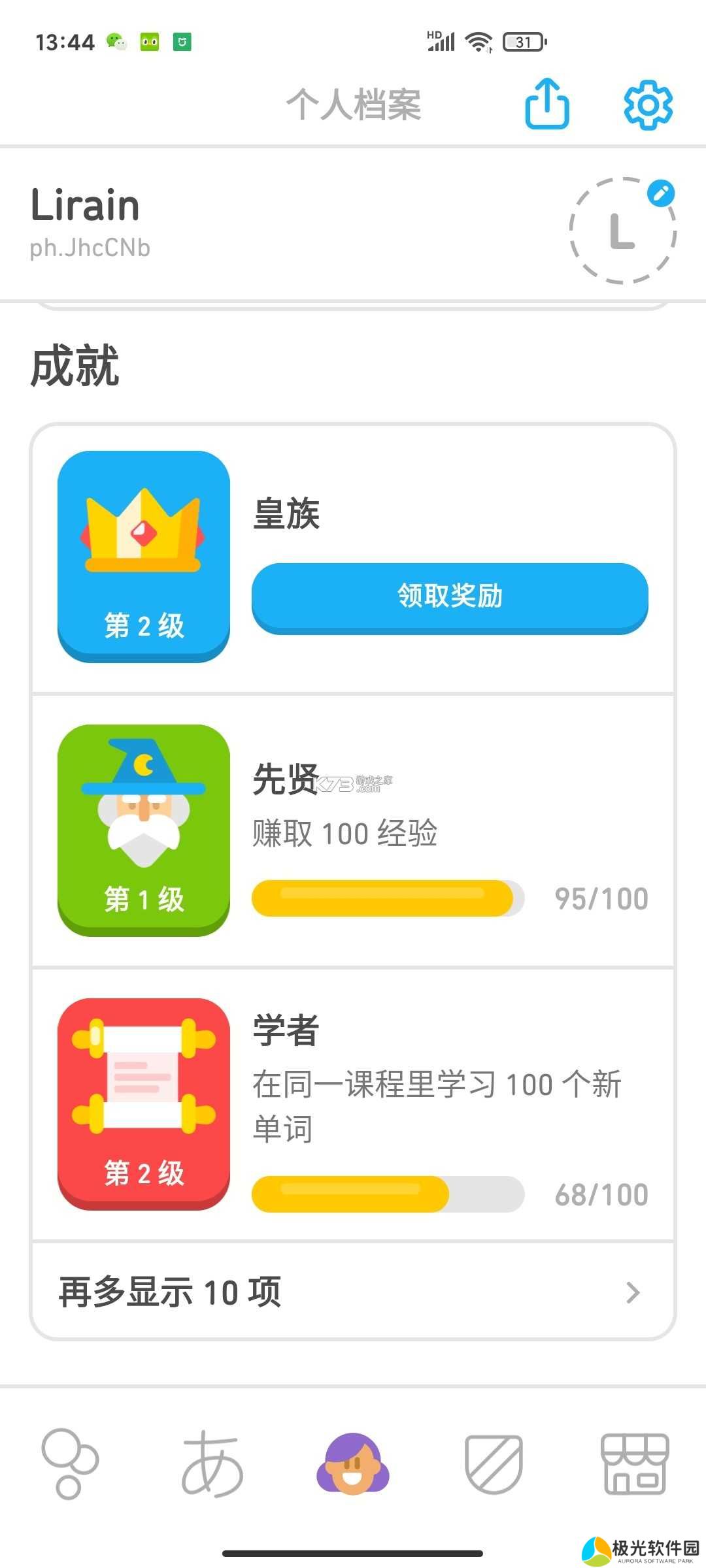Edit the profile avatar
Image resolution: width=706 pixels, height=1568 pixels.
(x=660, y=194)
